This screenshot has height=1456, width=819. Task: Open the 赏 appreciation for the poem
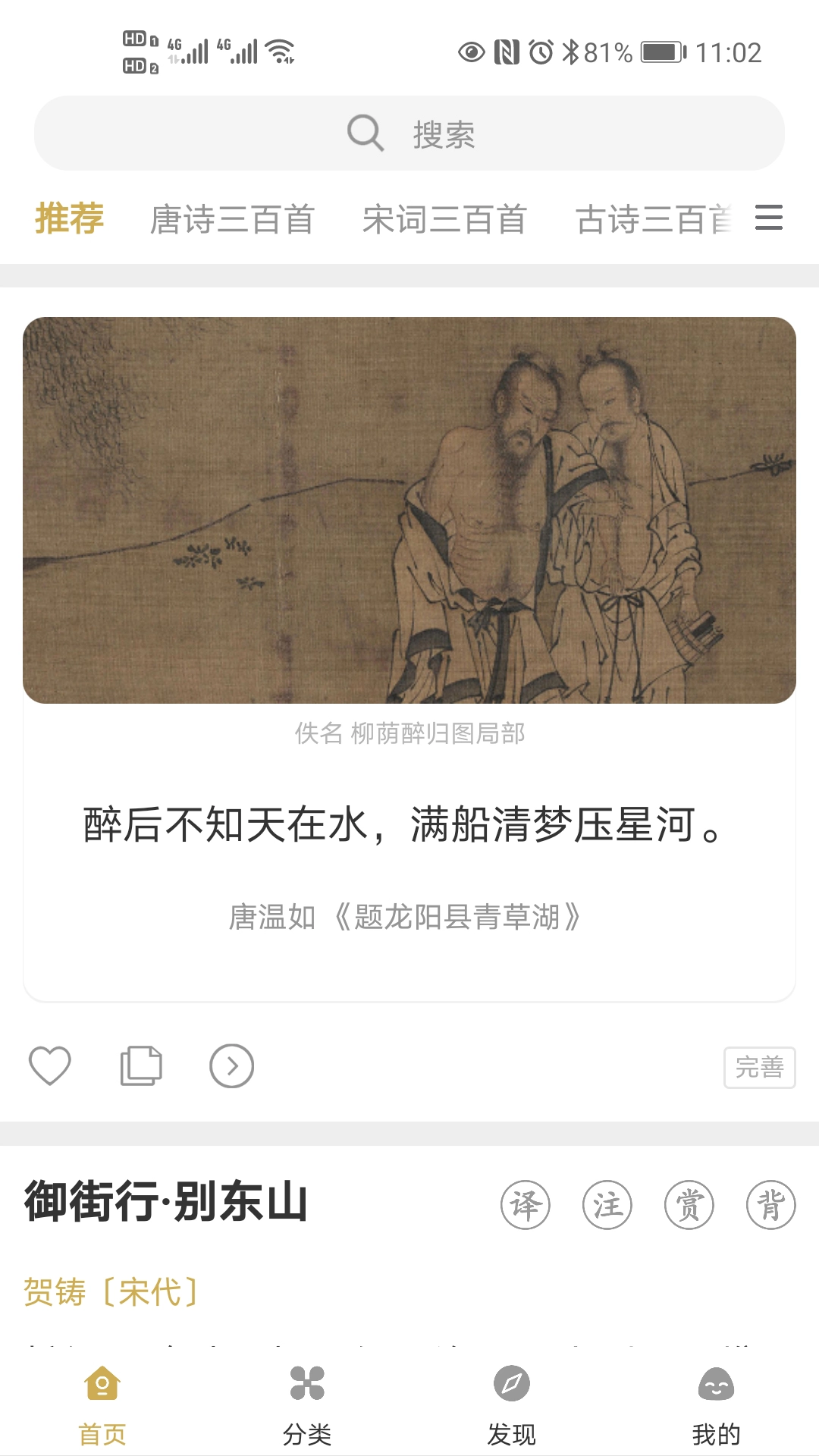(689, 1205)
